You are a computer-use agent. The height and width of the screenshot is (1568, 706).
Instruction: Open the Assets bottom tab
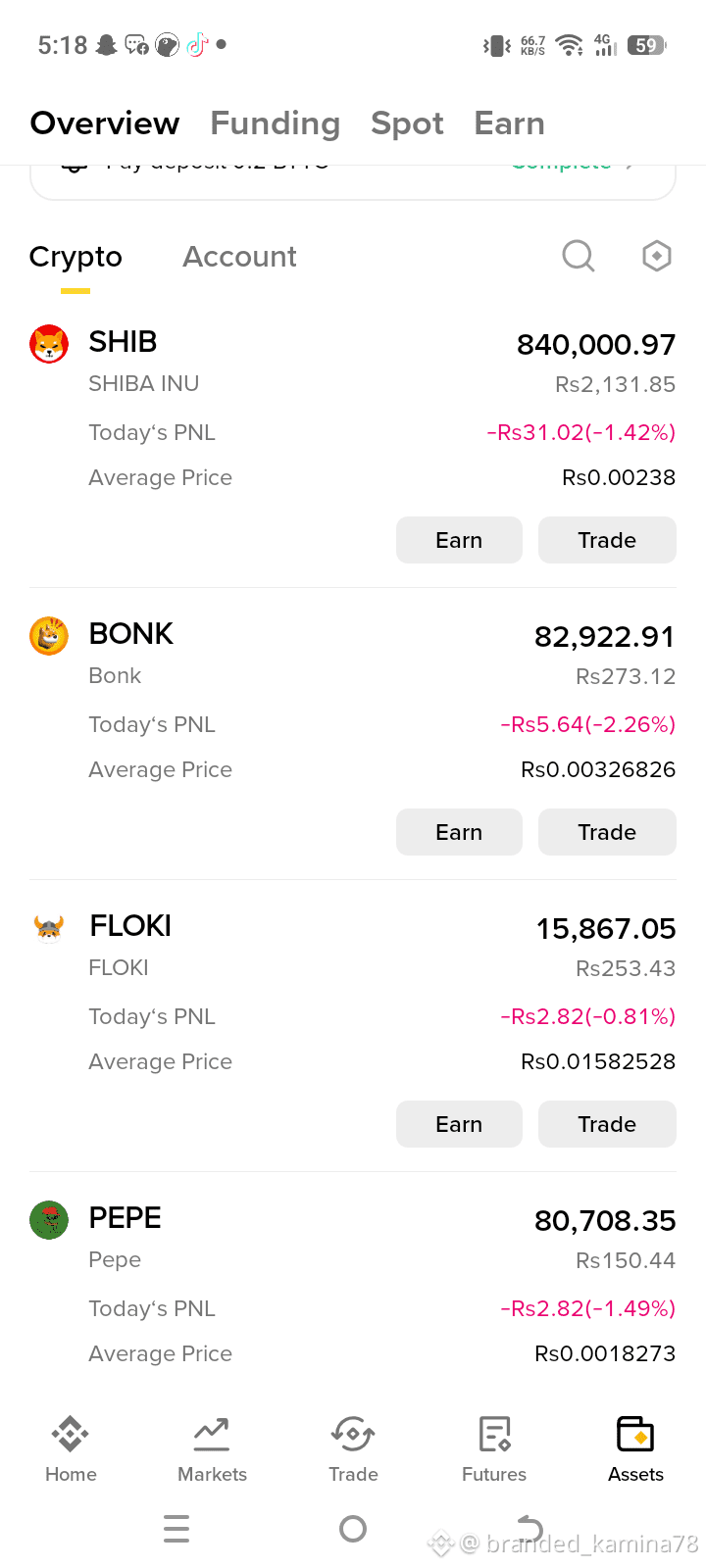coord(635,1448)
